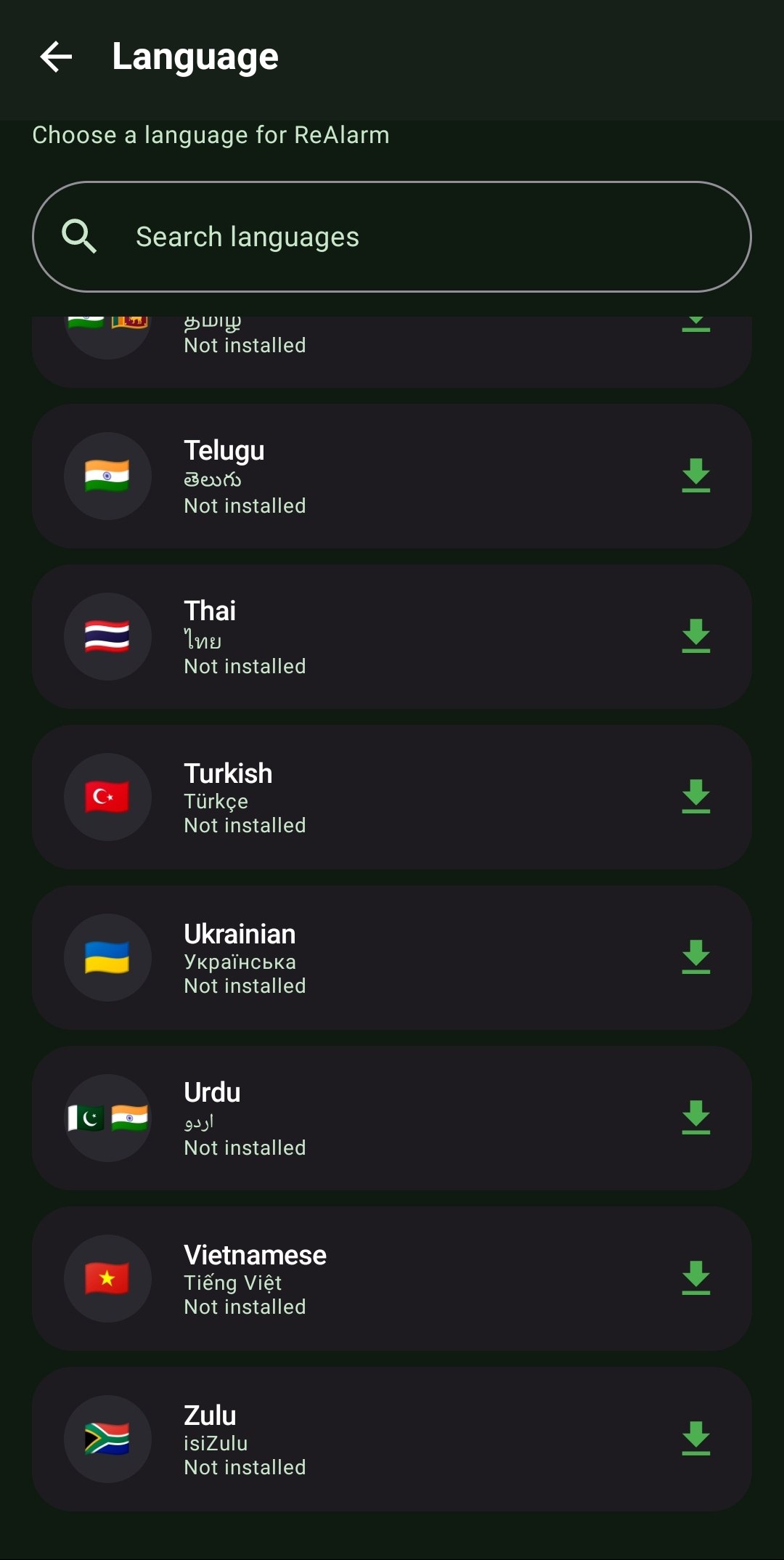Download the Vietnamese language pack

pos(695,1278)
